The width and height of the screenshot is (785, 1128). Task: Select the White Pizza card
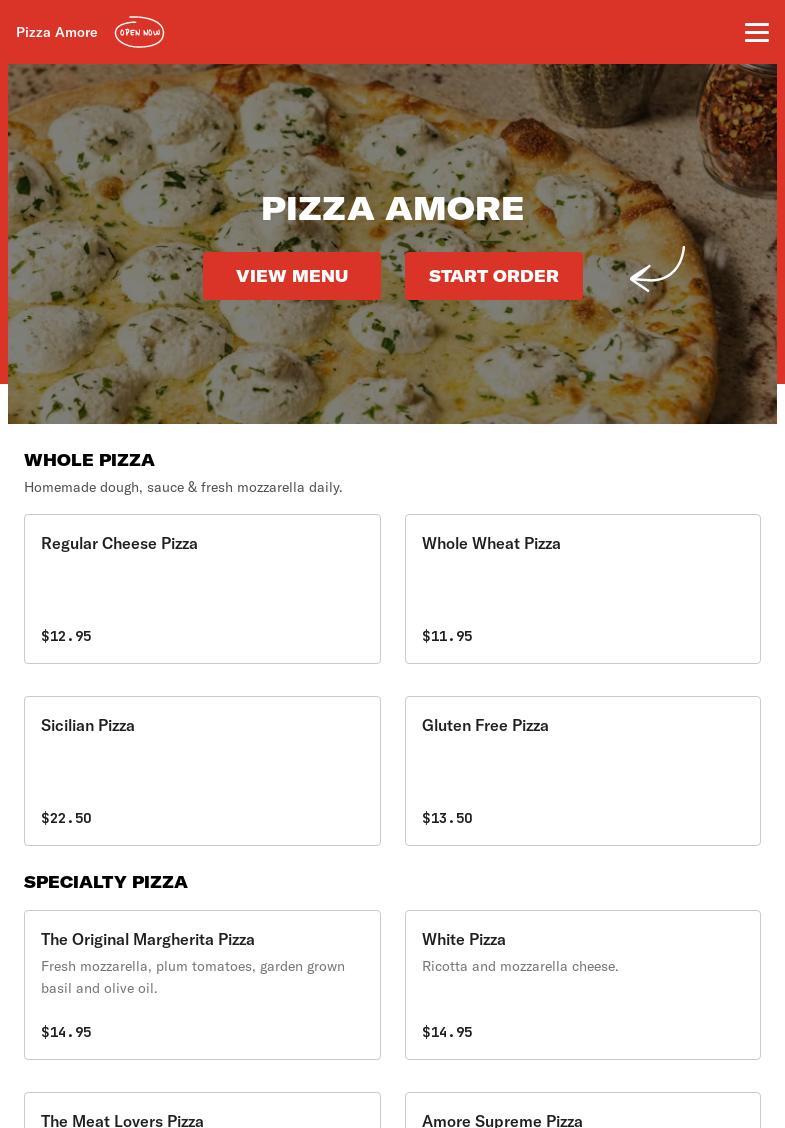click(582, 984)
